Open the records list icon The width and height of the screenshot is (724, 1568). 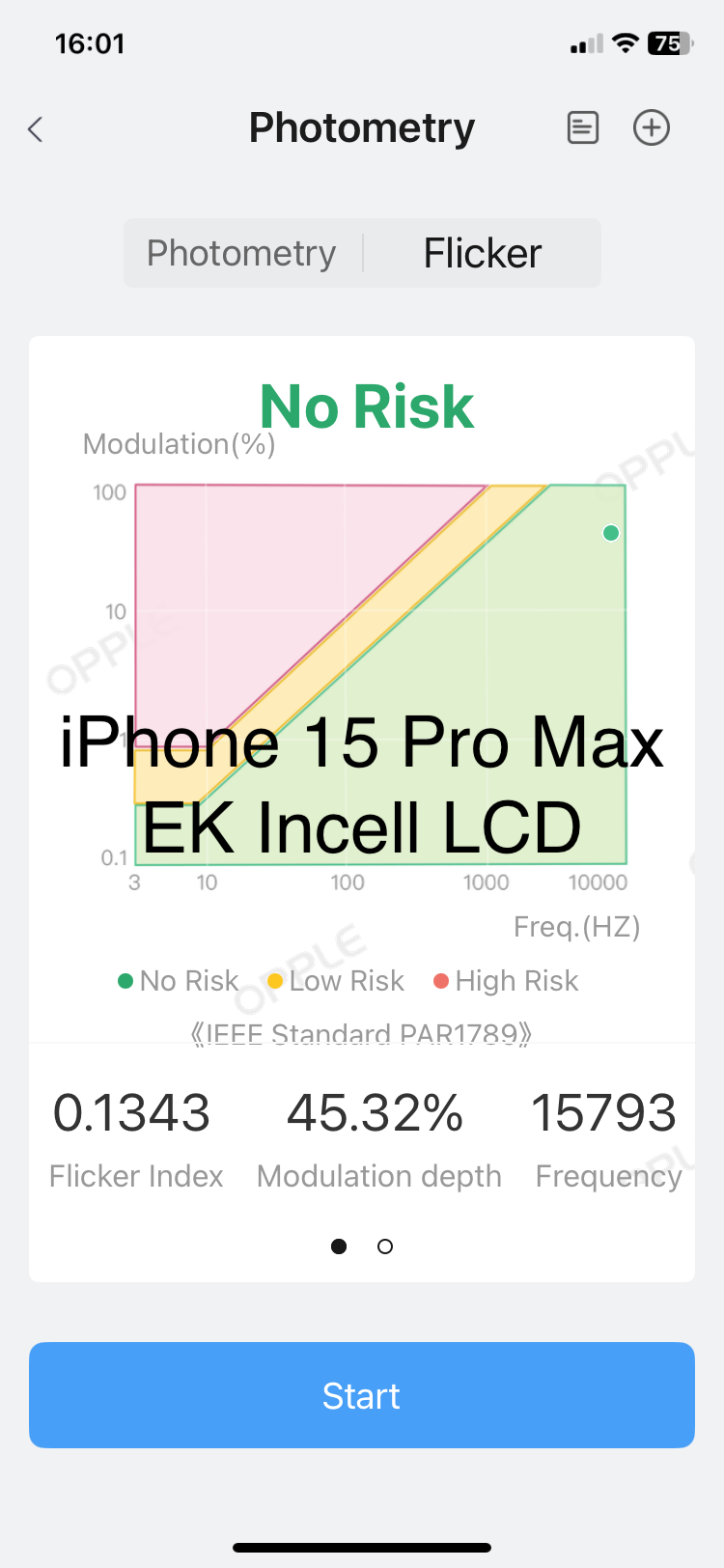pyautogui.click(x=582, y=127)
